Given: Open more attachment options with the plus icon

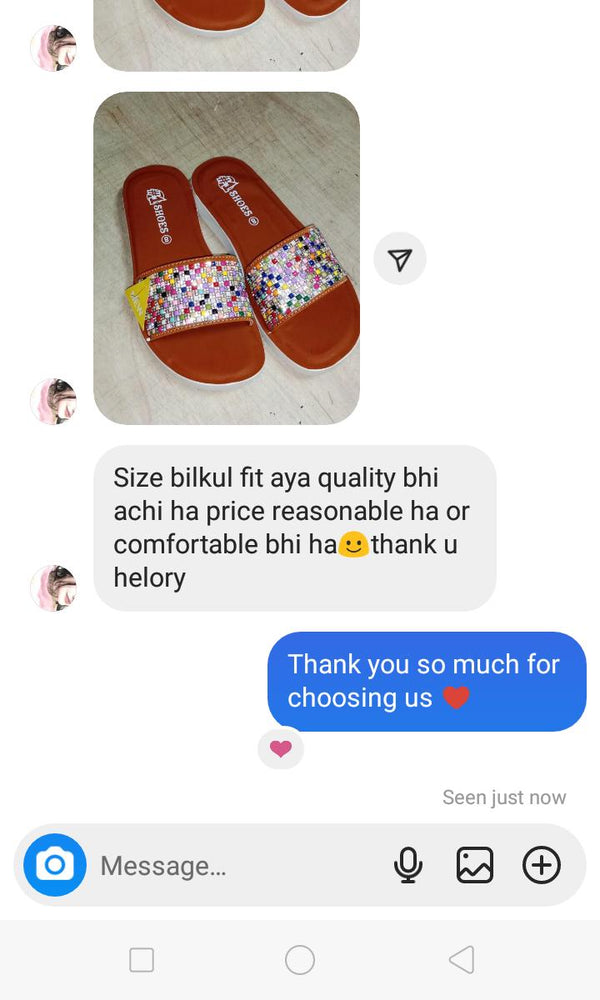Looking at the screenshot, I should click(542, 865).
